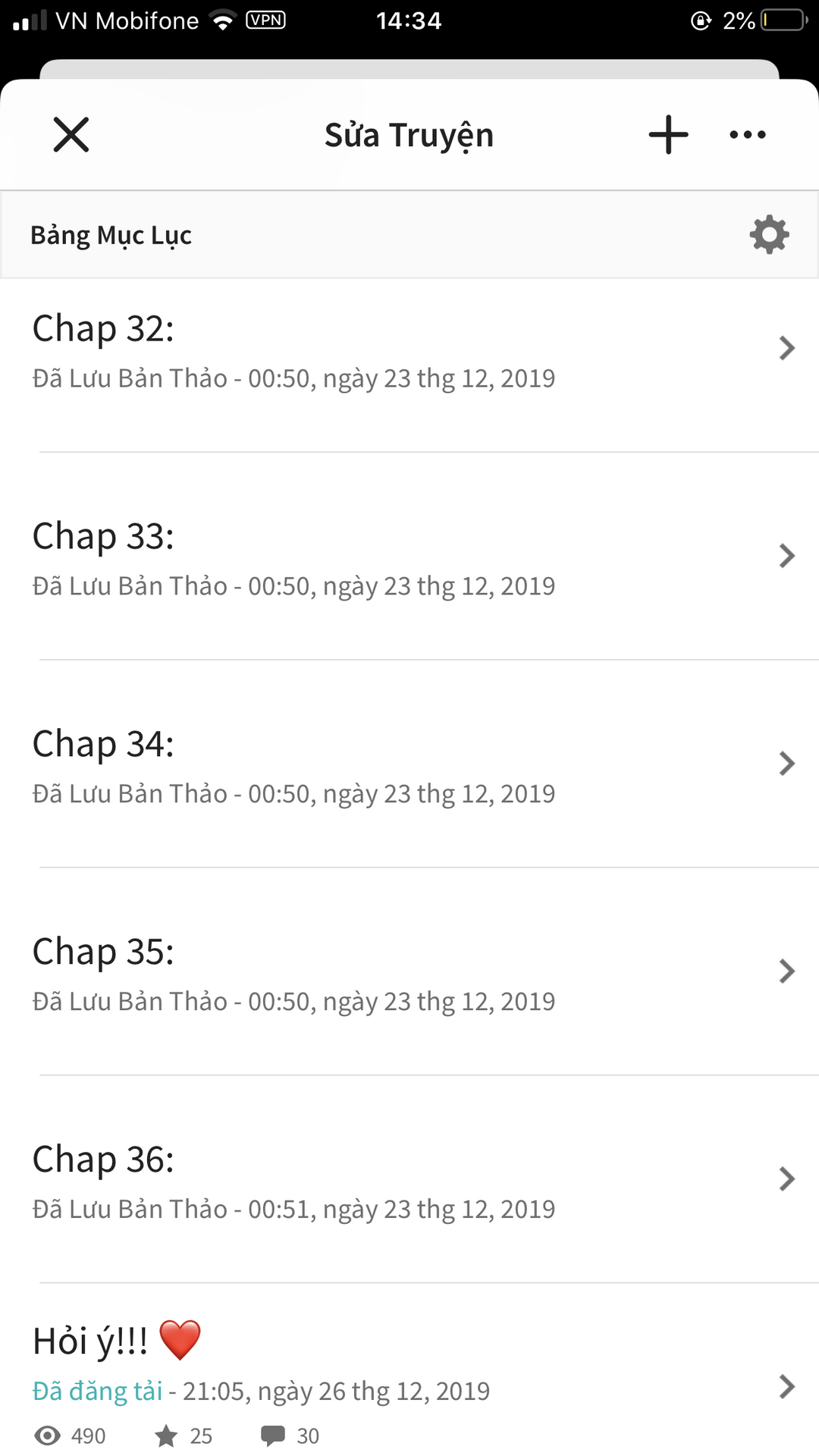819x1456 pixels.
Task: Open the three-dot overflow menu
Action: 747,135
